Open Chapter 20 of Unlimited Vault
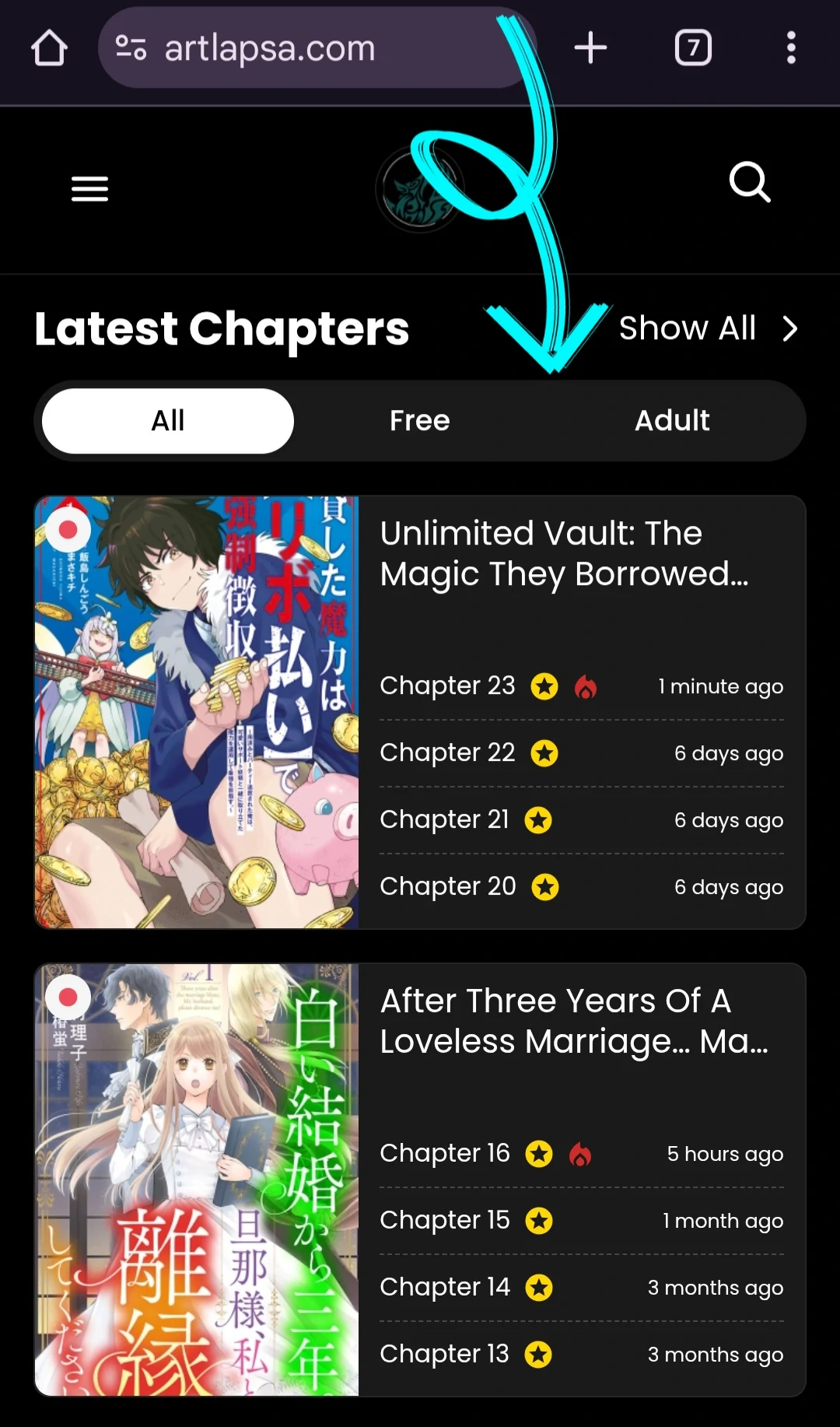Screen dimensions: 840x1427 (x=447, y=886)
